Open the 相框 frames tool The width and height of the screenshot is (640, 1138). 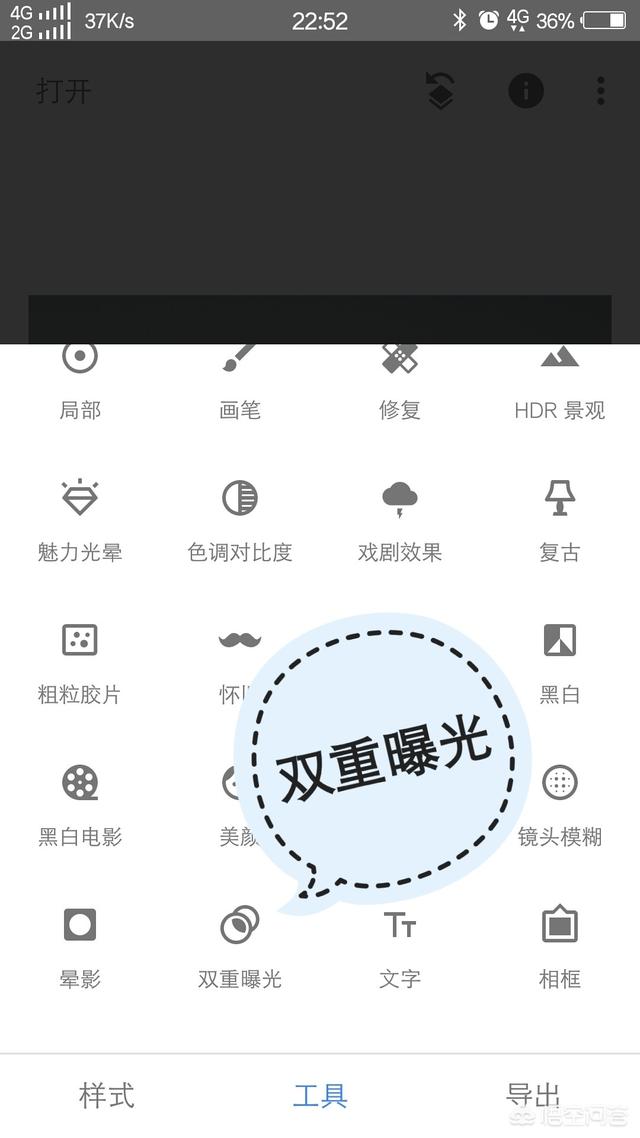pyautogui.click(x=560, y=946)
